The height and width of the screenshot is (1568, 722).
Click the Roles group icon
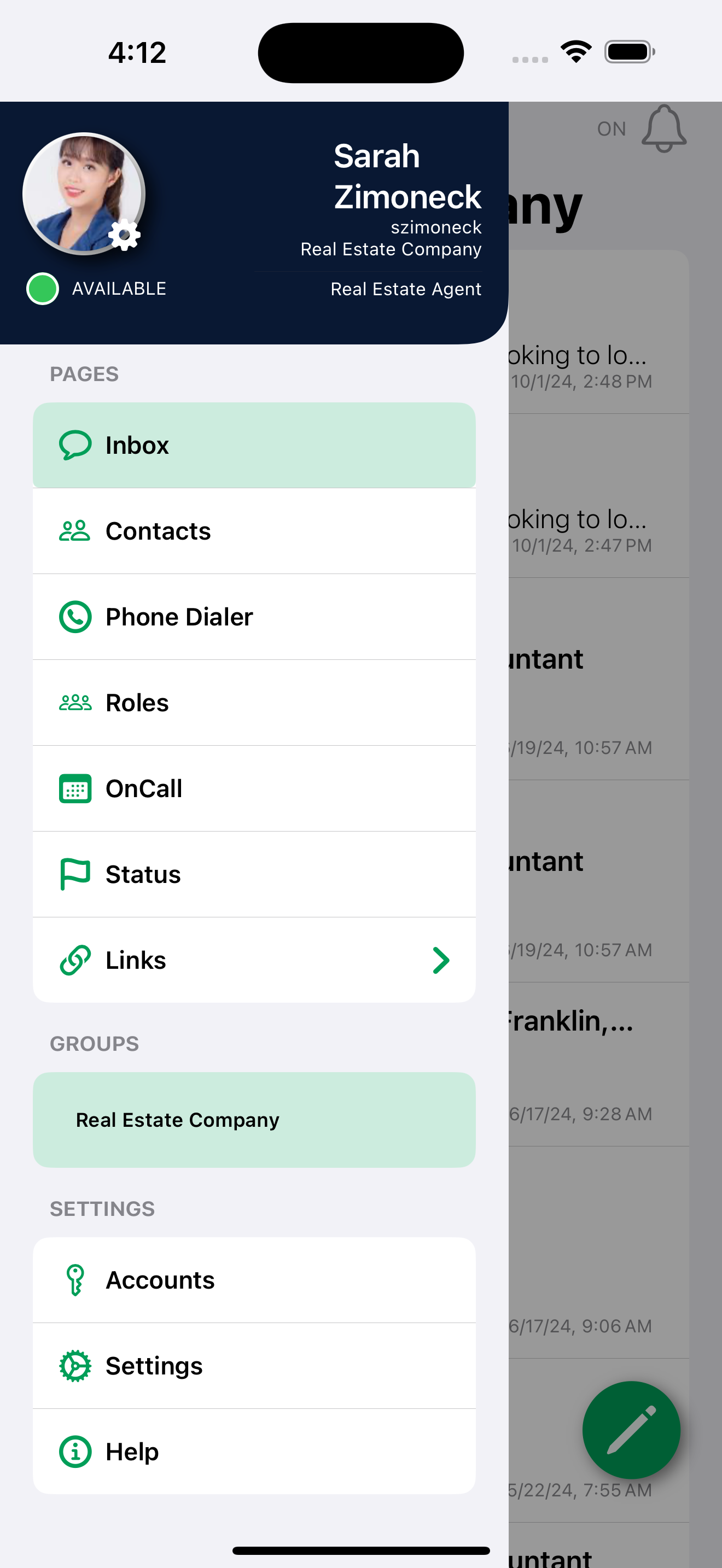(x=75, y=702)
